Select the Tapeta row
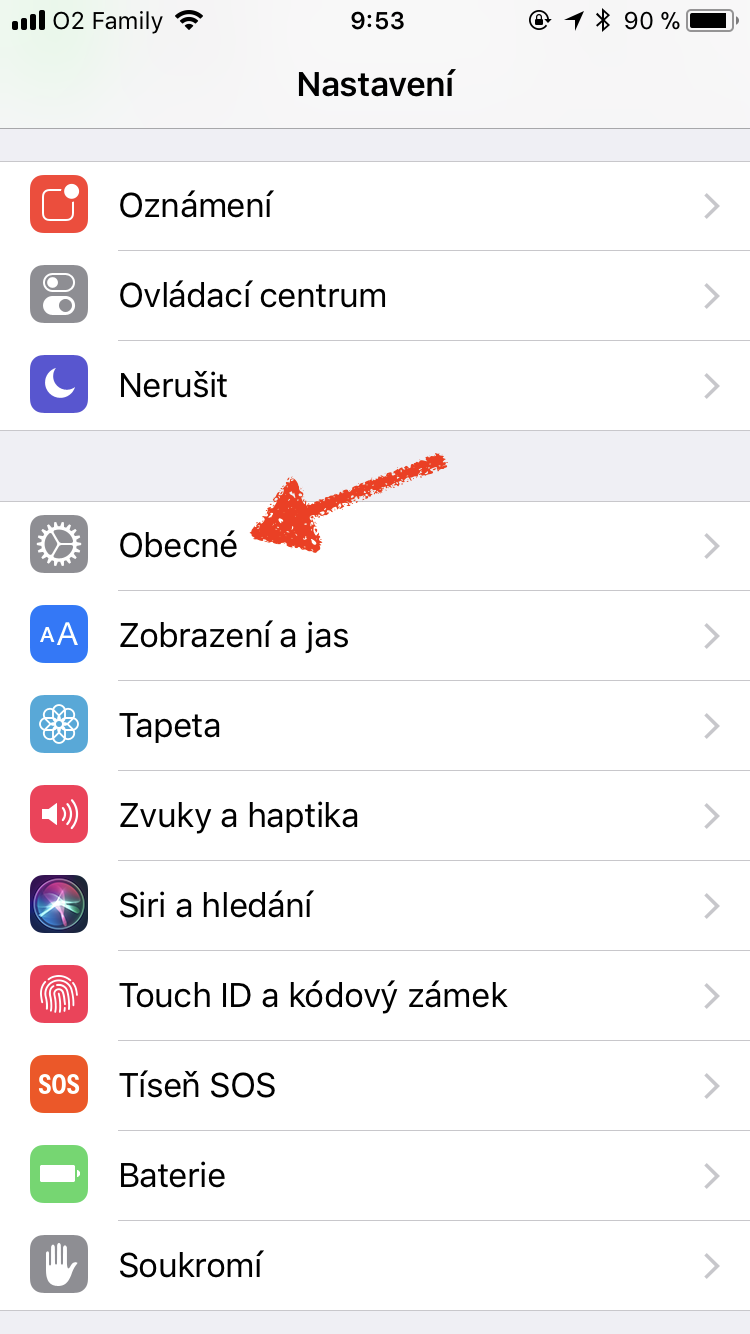 coord(375,726)
